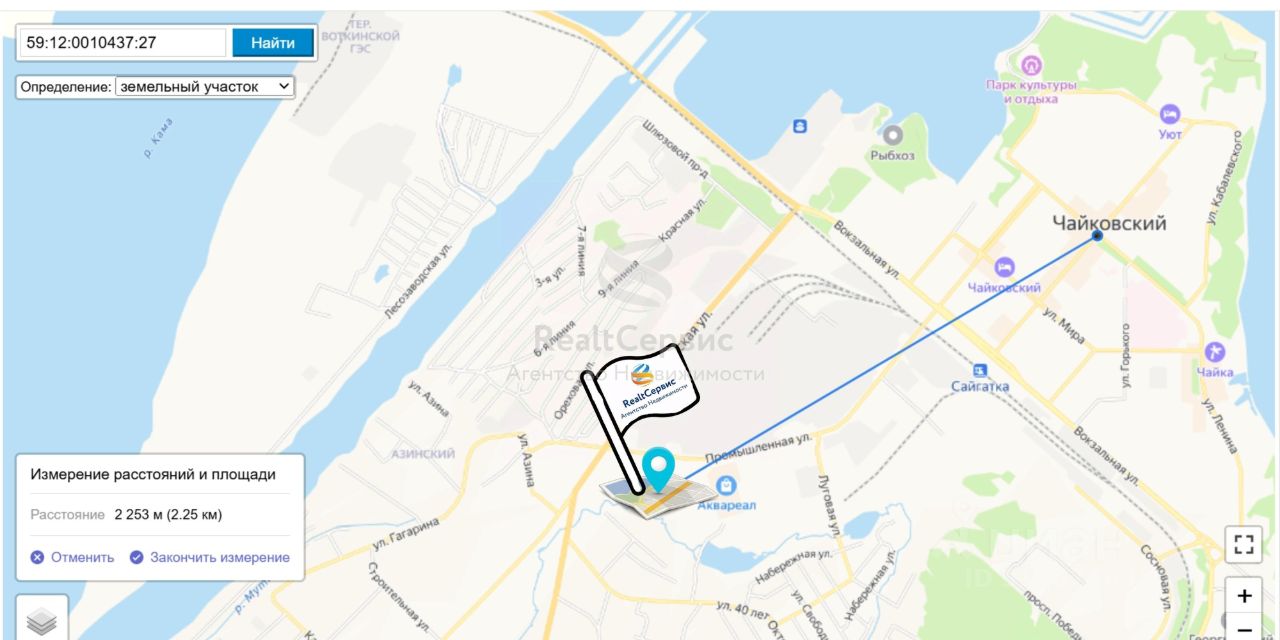The height and width of the screenshot is (640, 1280).
Task: Open the Сайгатка station marker
Action: pos(979,369)
